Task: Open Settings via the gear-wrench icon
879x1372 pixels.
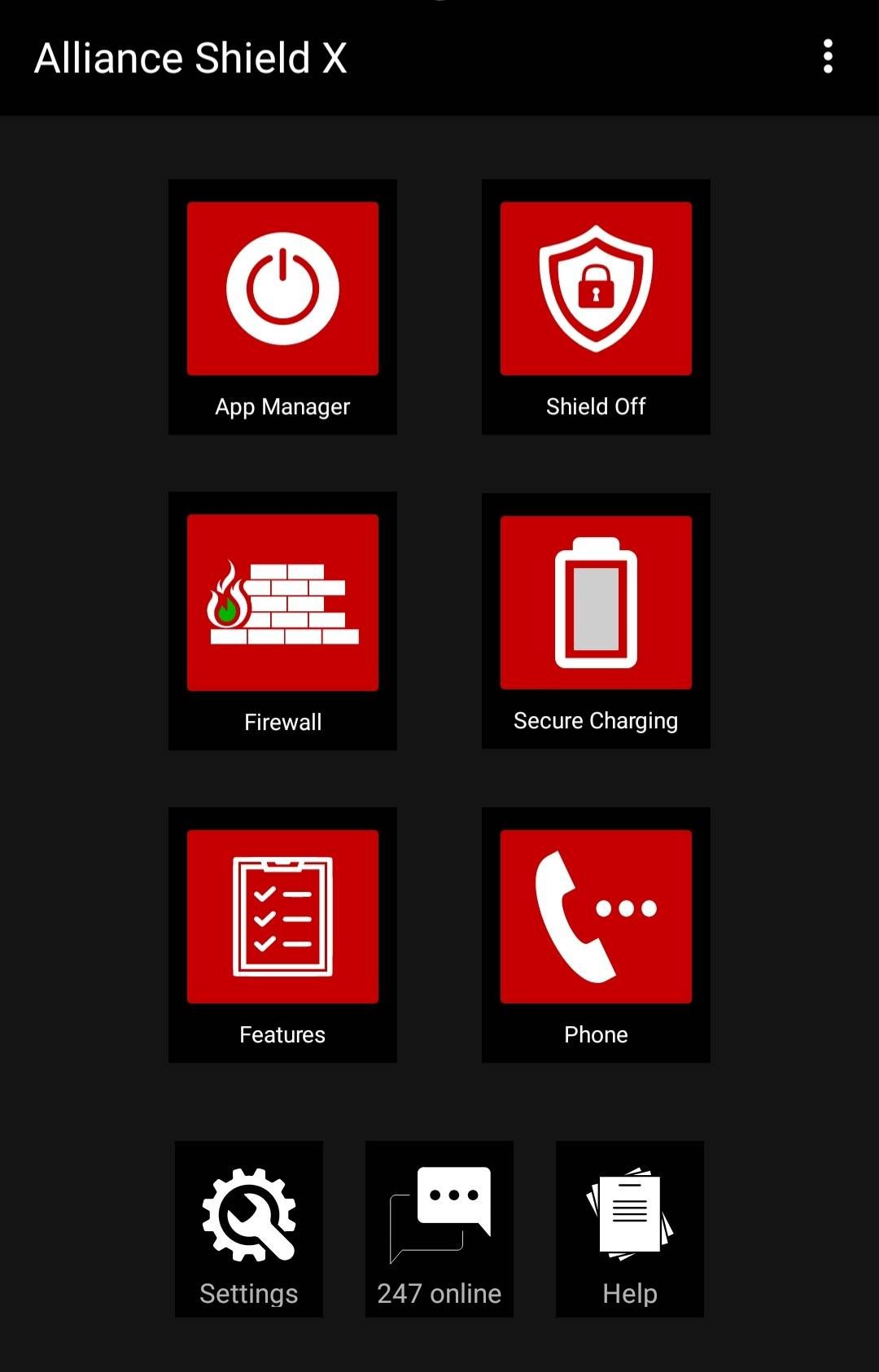Action: 248,1207
